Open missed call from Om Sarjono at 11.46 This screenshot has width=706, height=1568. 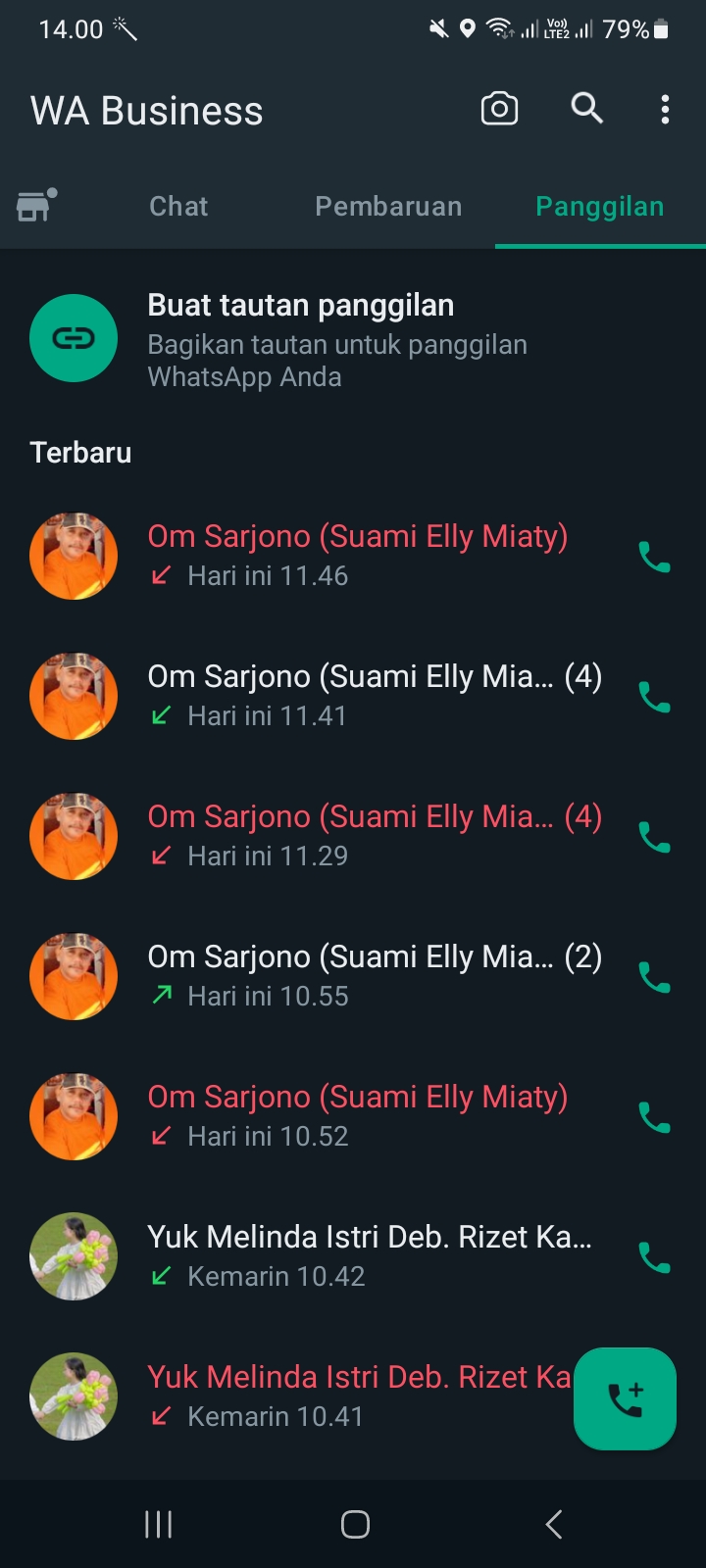point(357,556)
